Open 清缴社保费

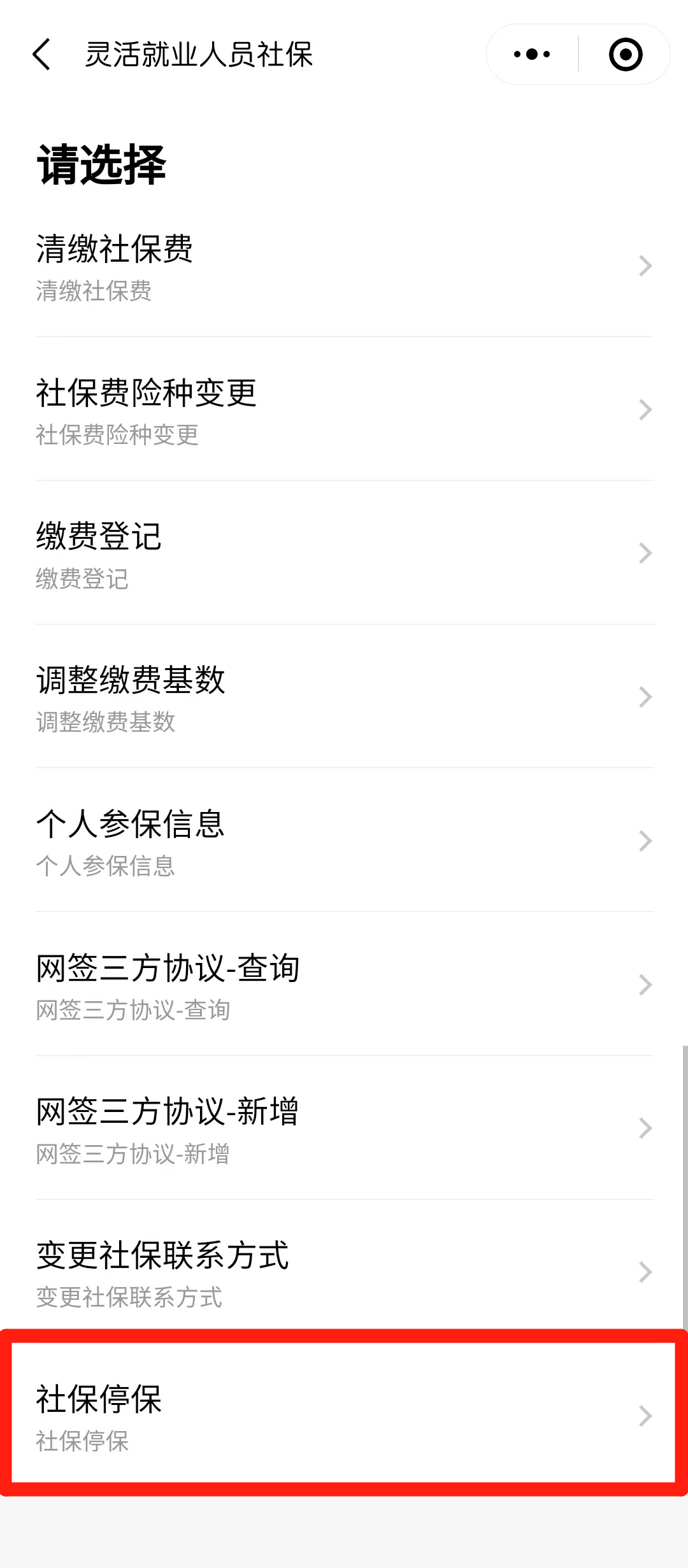coord(344,266)
